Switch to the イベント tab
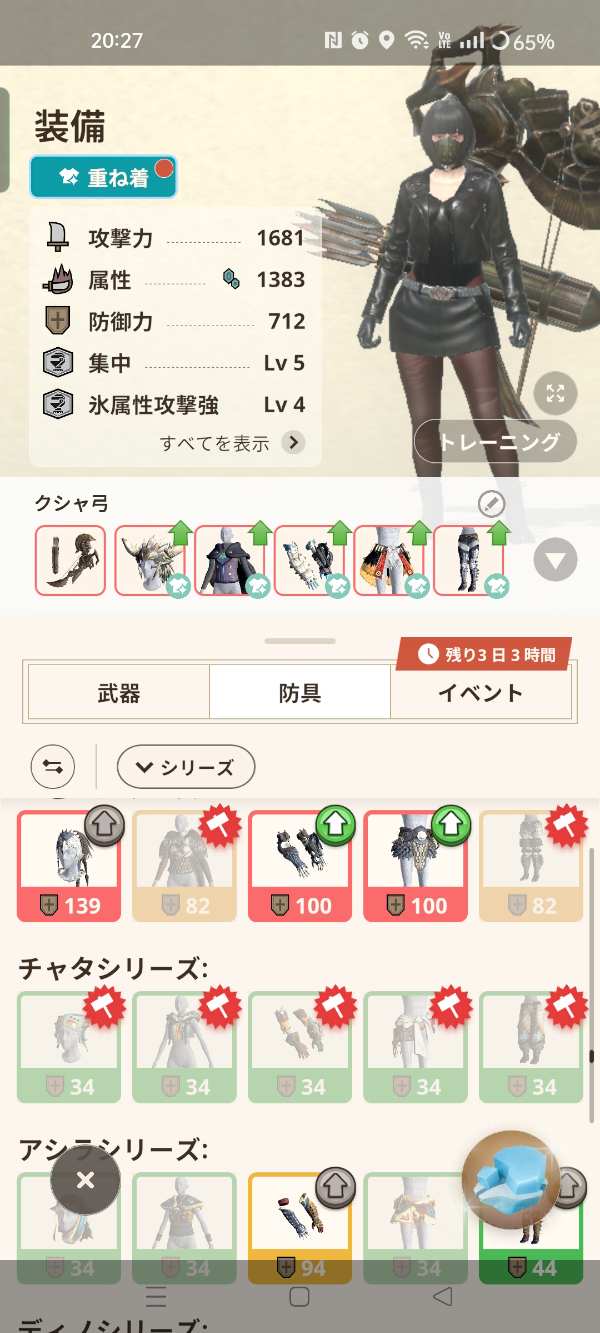 [480, 693]
